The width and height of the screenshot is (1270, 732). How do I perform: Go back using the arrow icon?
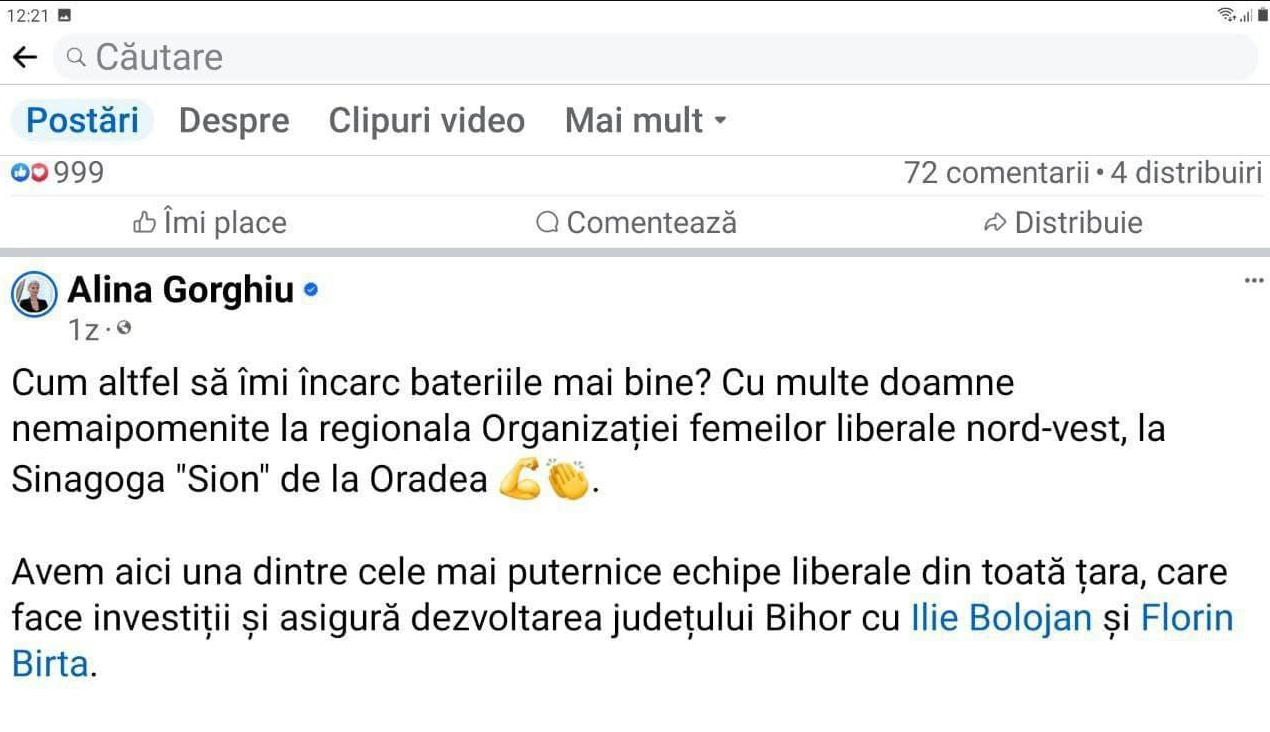(25, 58)
